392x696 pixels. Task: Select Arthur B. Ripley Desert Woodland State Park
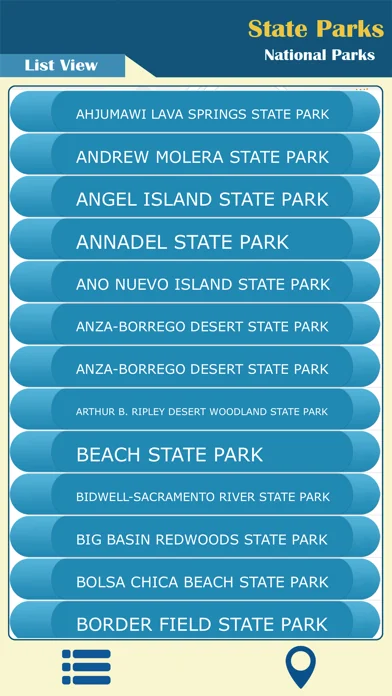pyautogui.click(x=195, y=409)
